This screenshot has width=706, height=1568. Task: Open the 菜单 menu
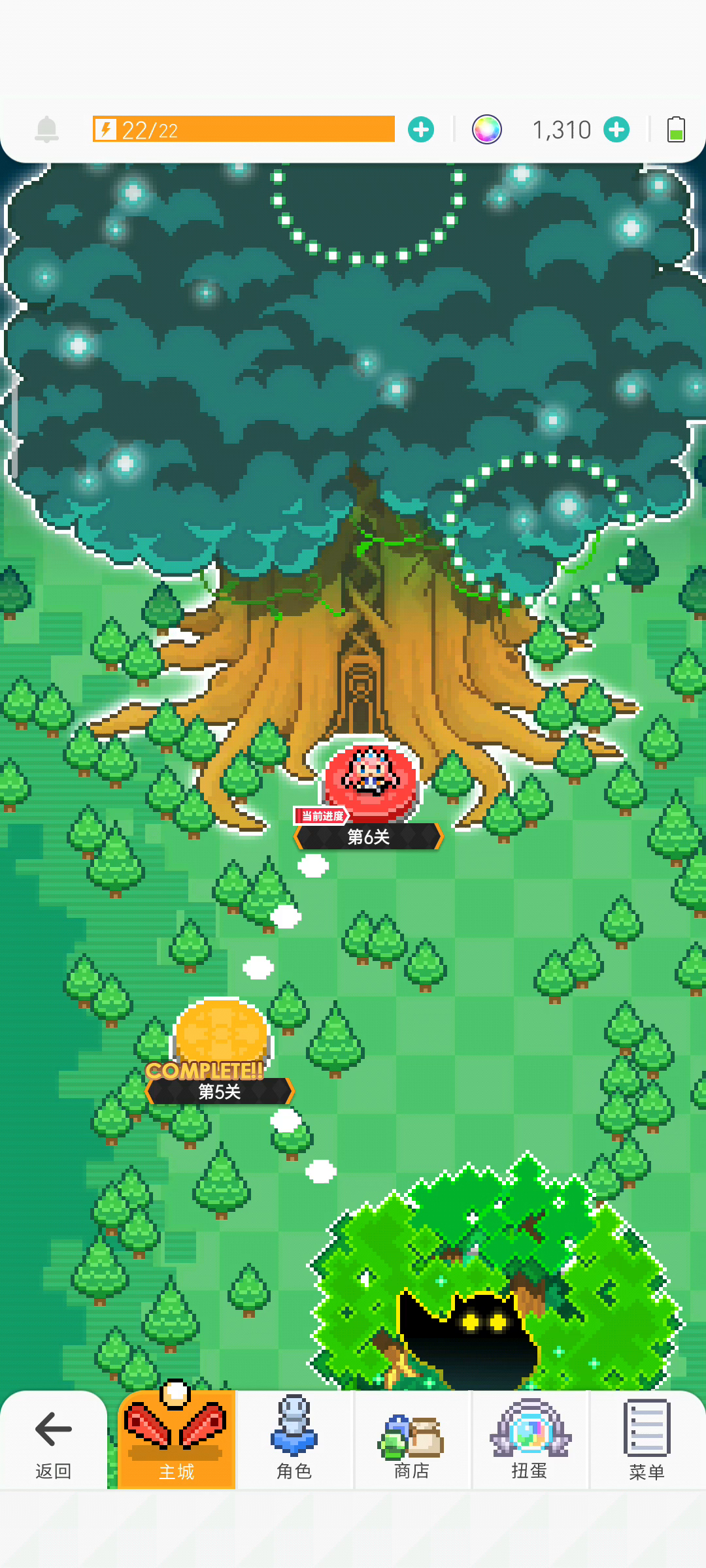point(647,1440)
